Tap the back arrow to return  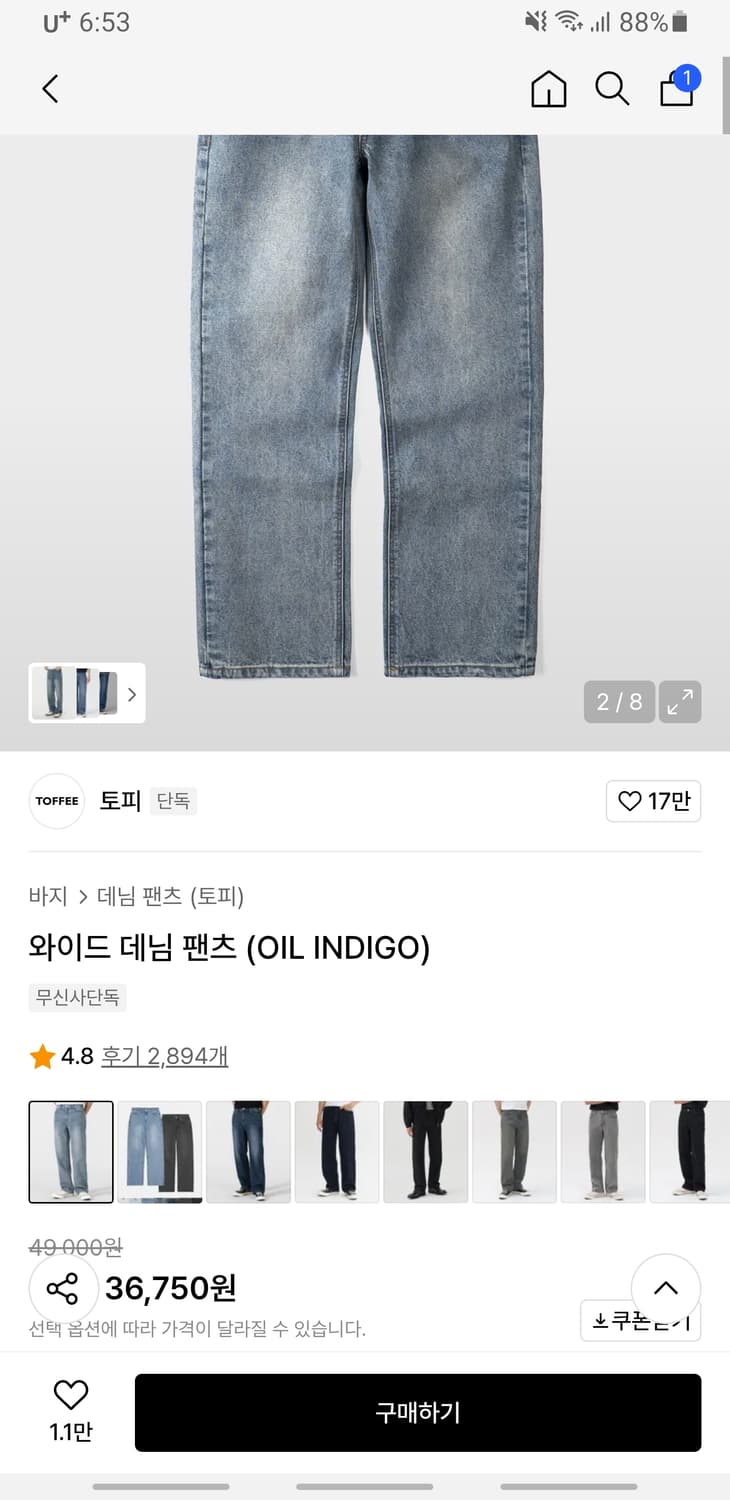pyautogui.click(x=50, y=88)
